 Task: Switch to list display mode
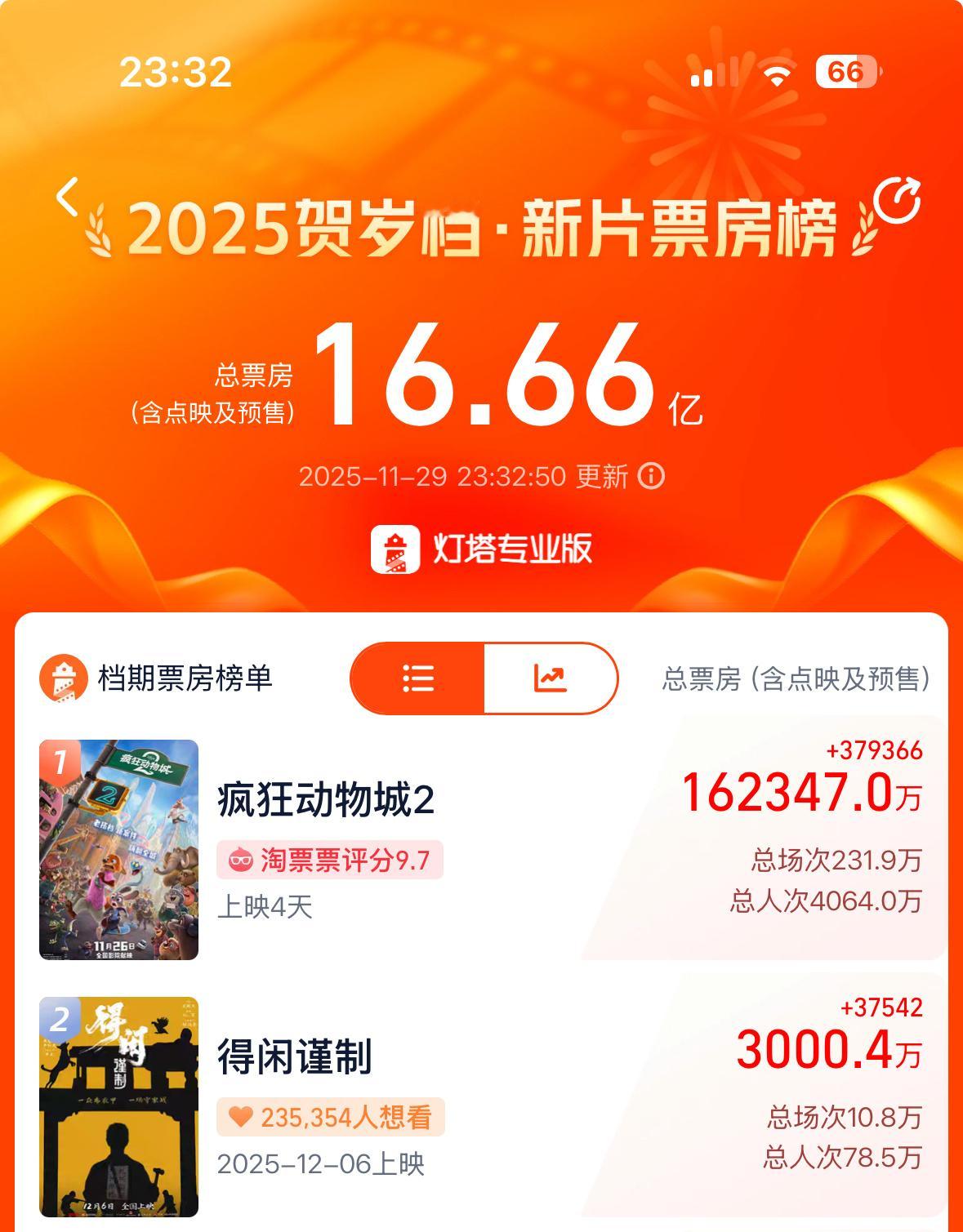(419, 678)
